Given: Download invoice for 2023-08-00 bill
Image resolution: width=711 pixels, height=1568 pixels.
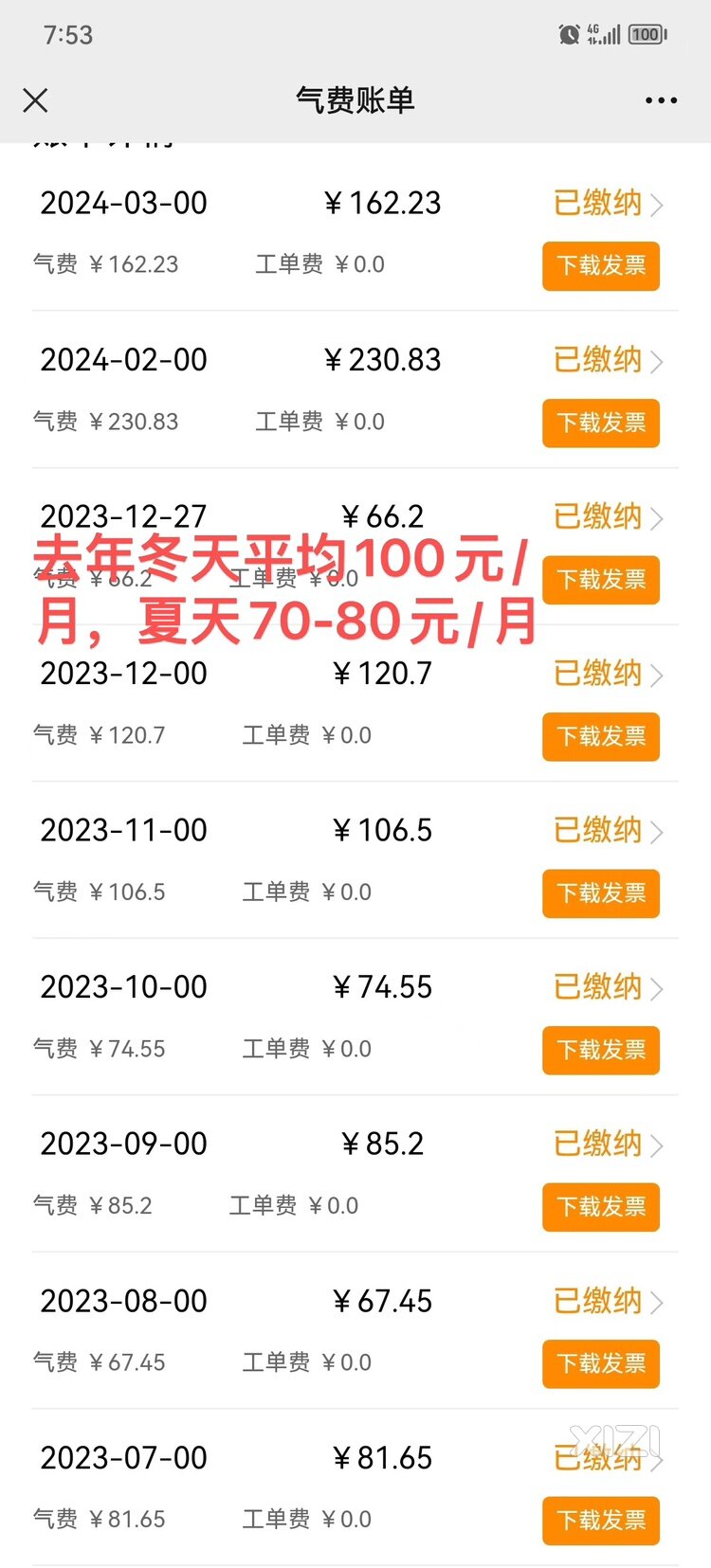Looking at the screenshot, I should click(601, 1363).
